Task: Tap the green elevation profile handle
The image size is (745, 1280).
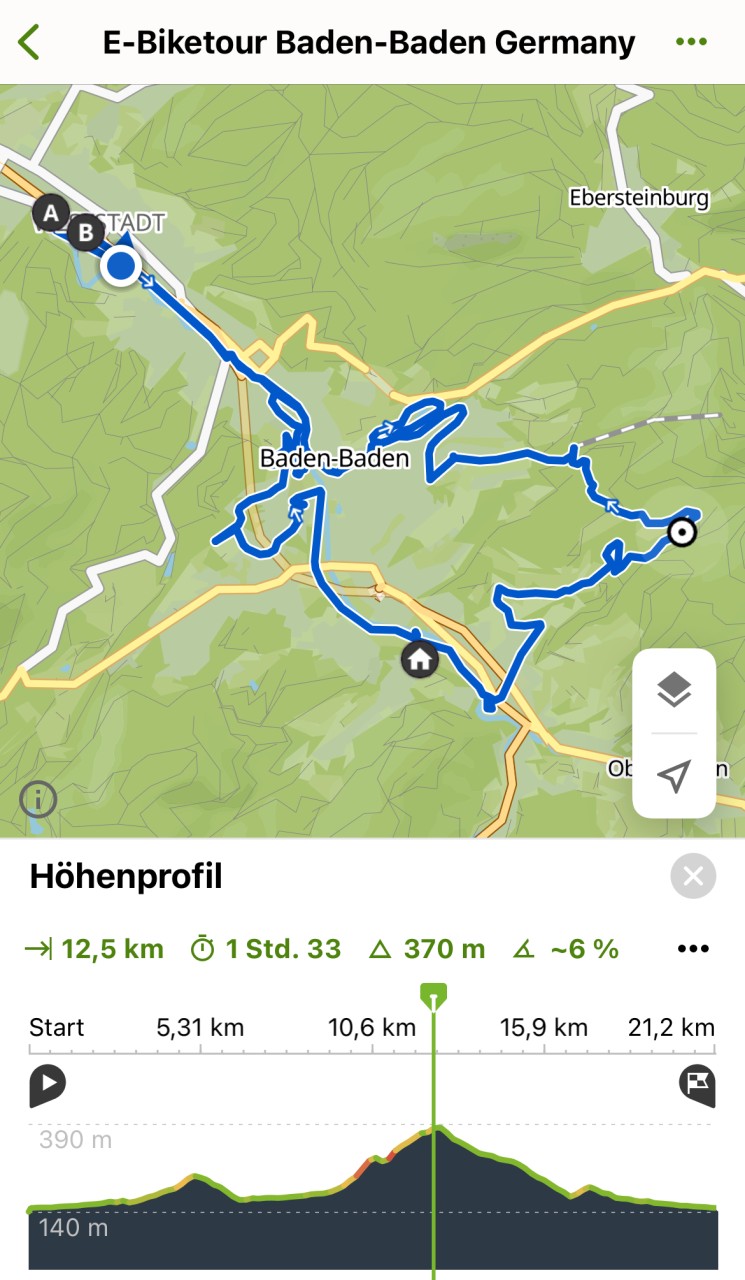Action: point(433,995)
